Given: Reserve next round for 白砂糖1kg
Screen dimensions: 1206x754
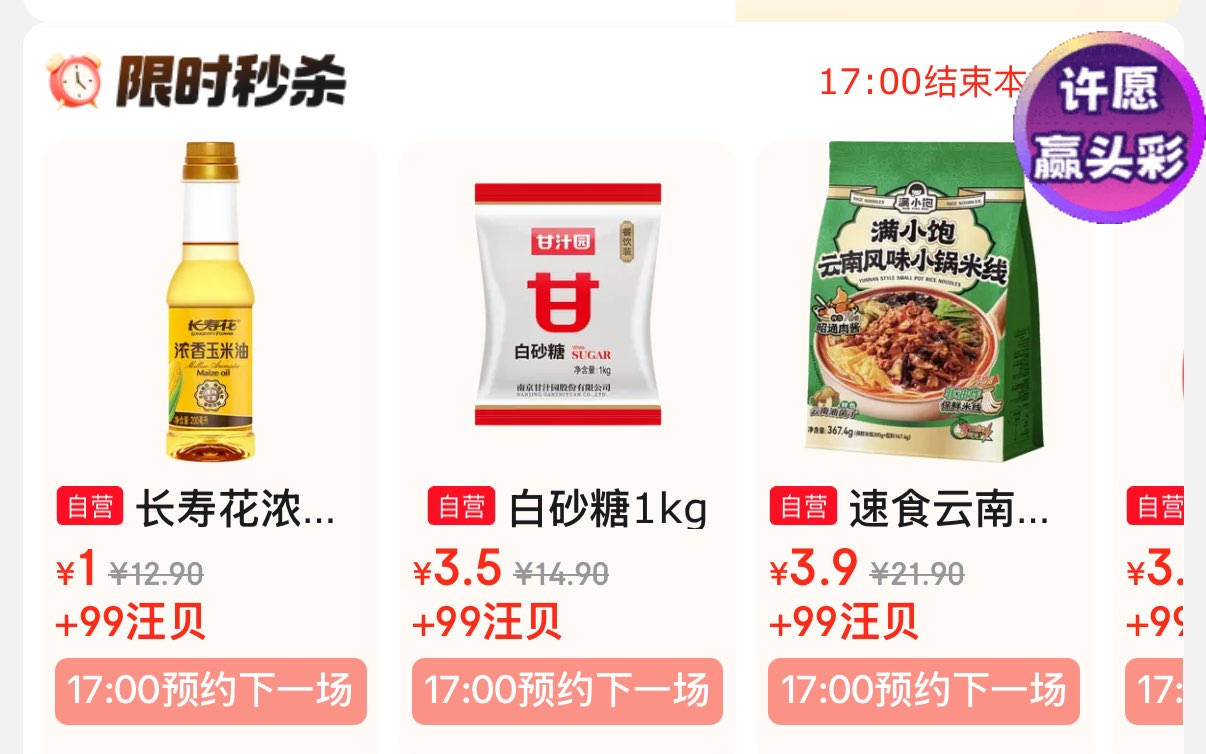Looking at the screenshot, I should (x=567, y=691).
